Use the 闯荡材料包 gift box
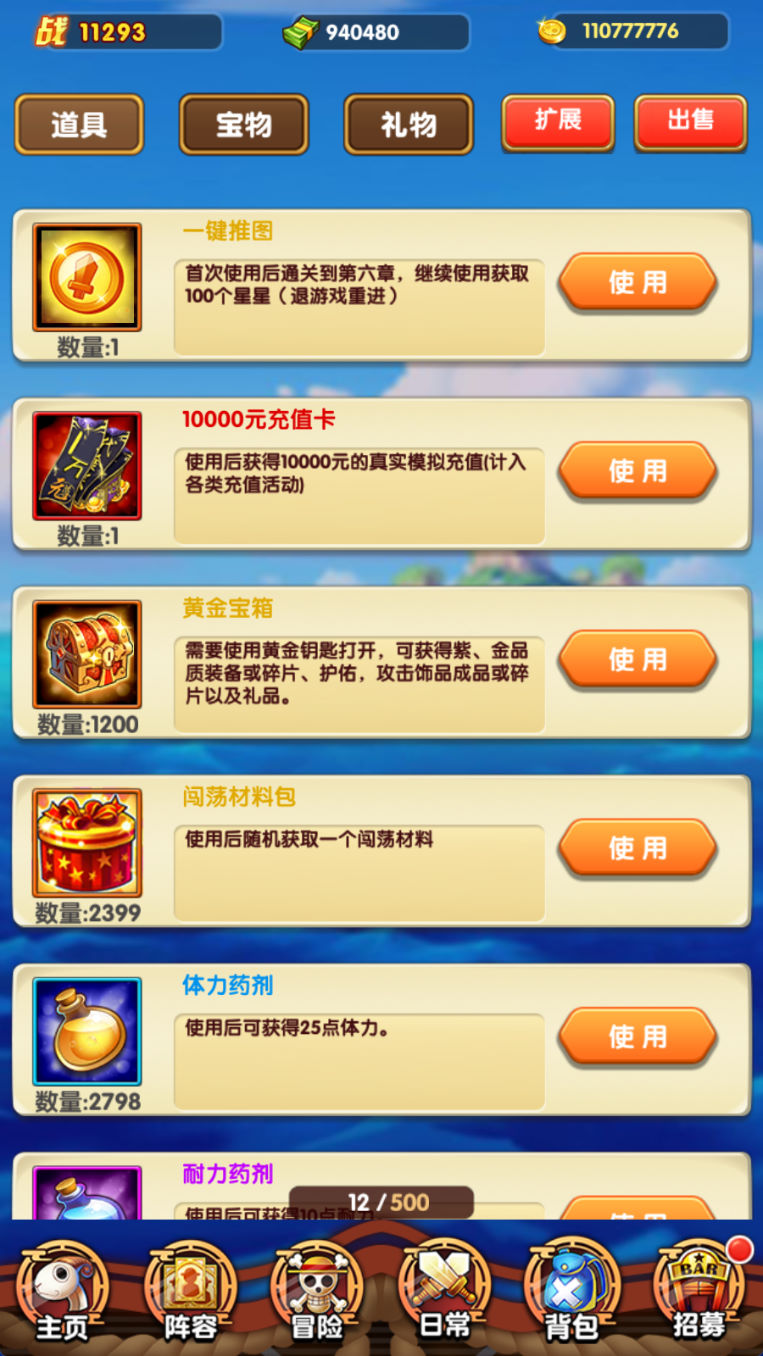Image resolution: width=763 pixels, height=1356 pixels. (x=637, y=849)
